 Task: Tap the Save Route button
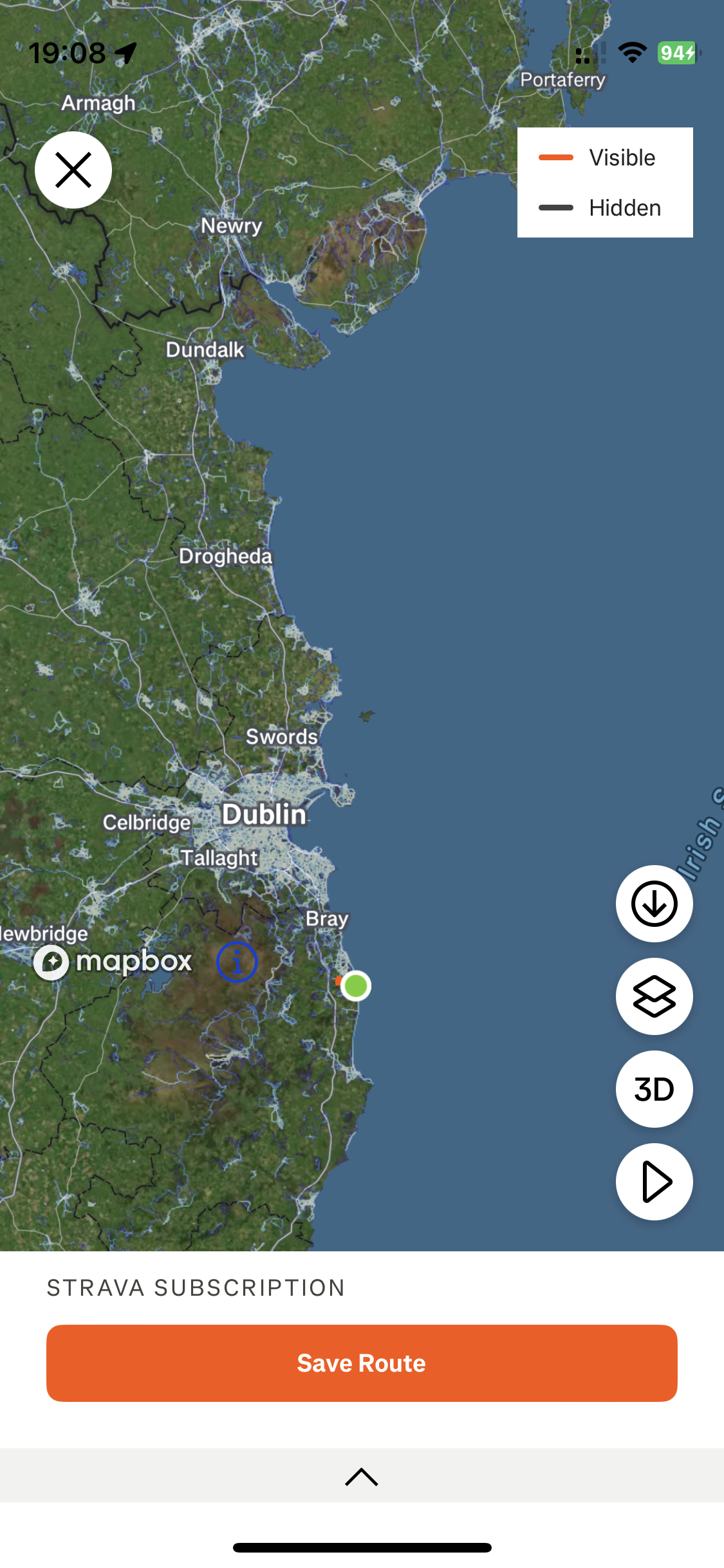pos(362,1363)
